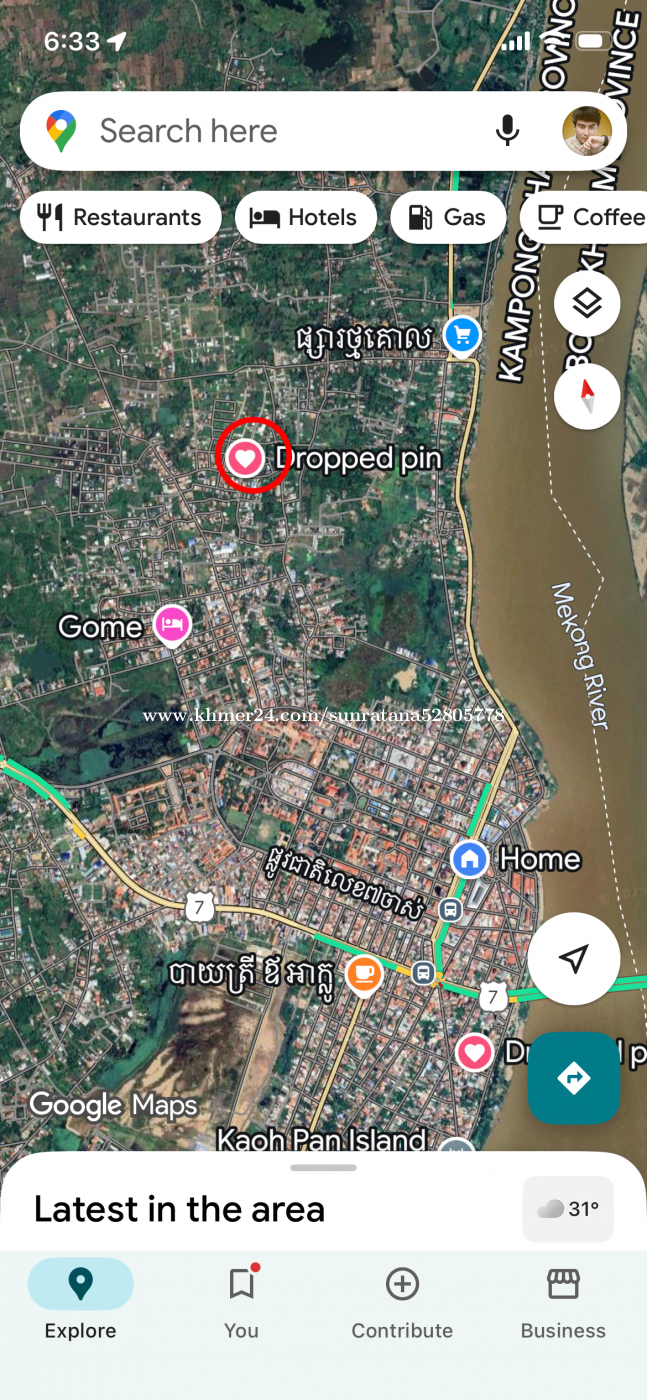Screen dimensions: 647x1400
Task: Open the map layers button
Action: coord(587,303)
